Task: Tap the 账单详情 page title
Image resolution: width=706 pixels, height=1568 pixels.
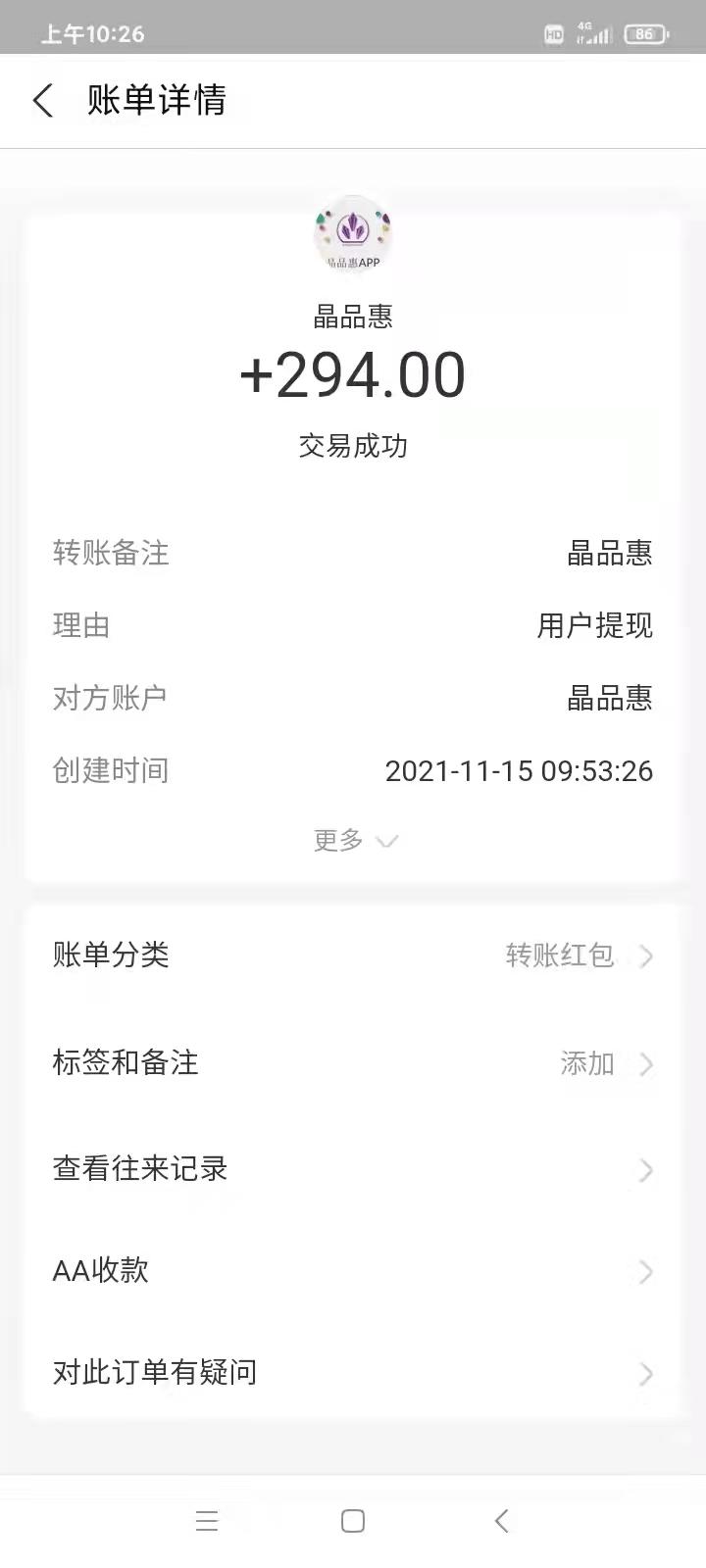Action: (155, 101)
